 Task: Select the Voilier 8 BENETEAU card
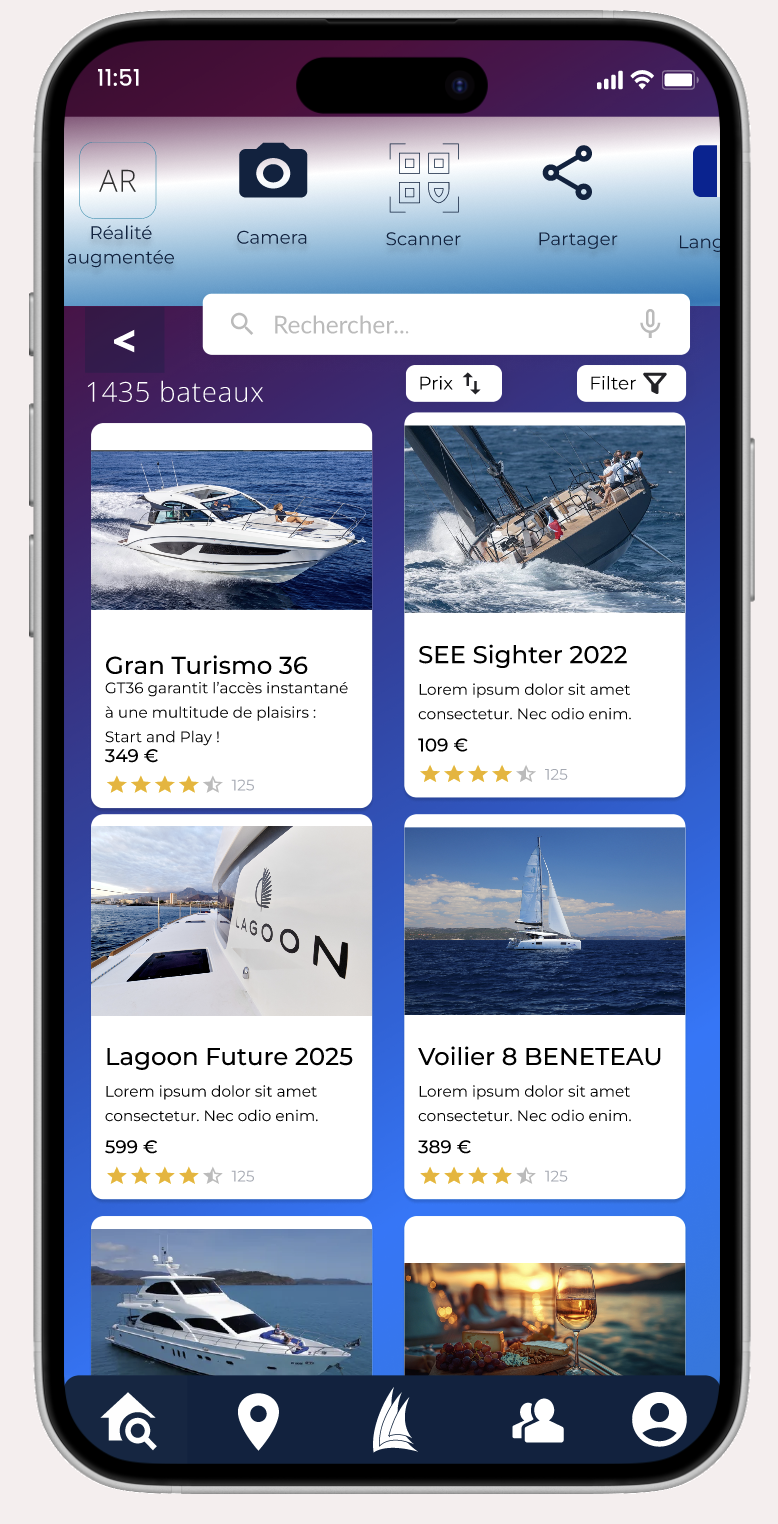[x=544, y=1006]
